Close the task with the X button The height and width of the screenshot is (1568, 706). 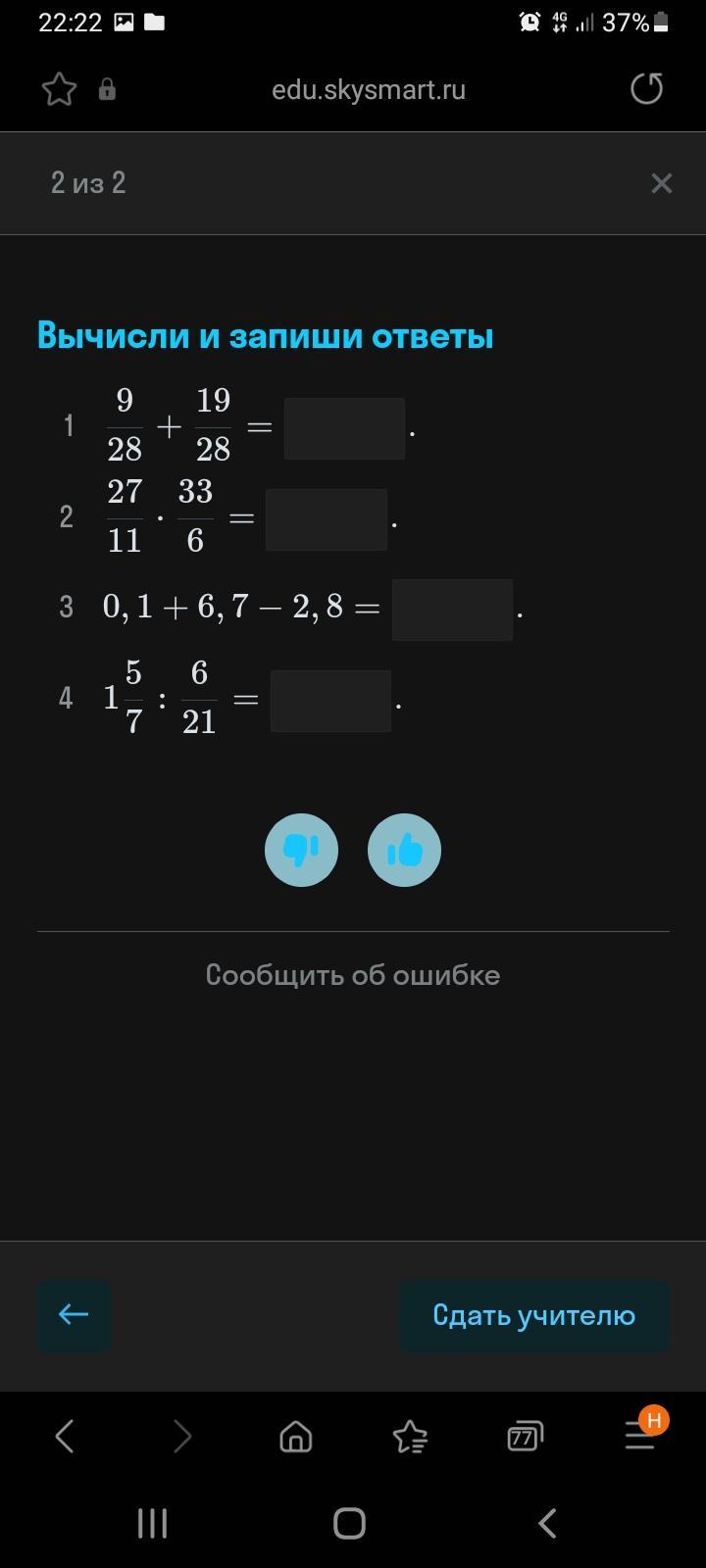pyautogui.click(x=662, y=183)
